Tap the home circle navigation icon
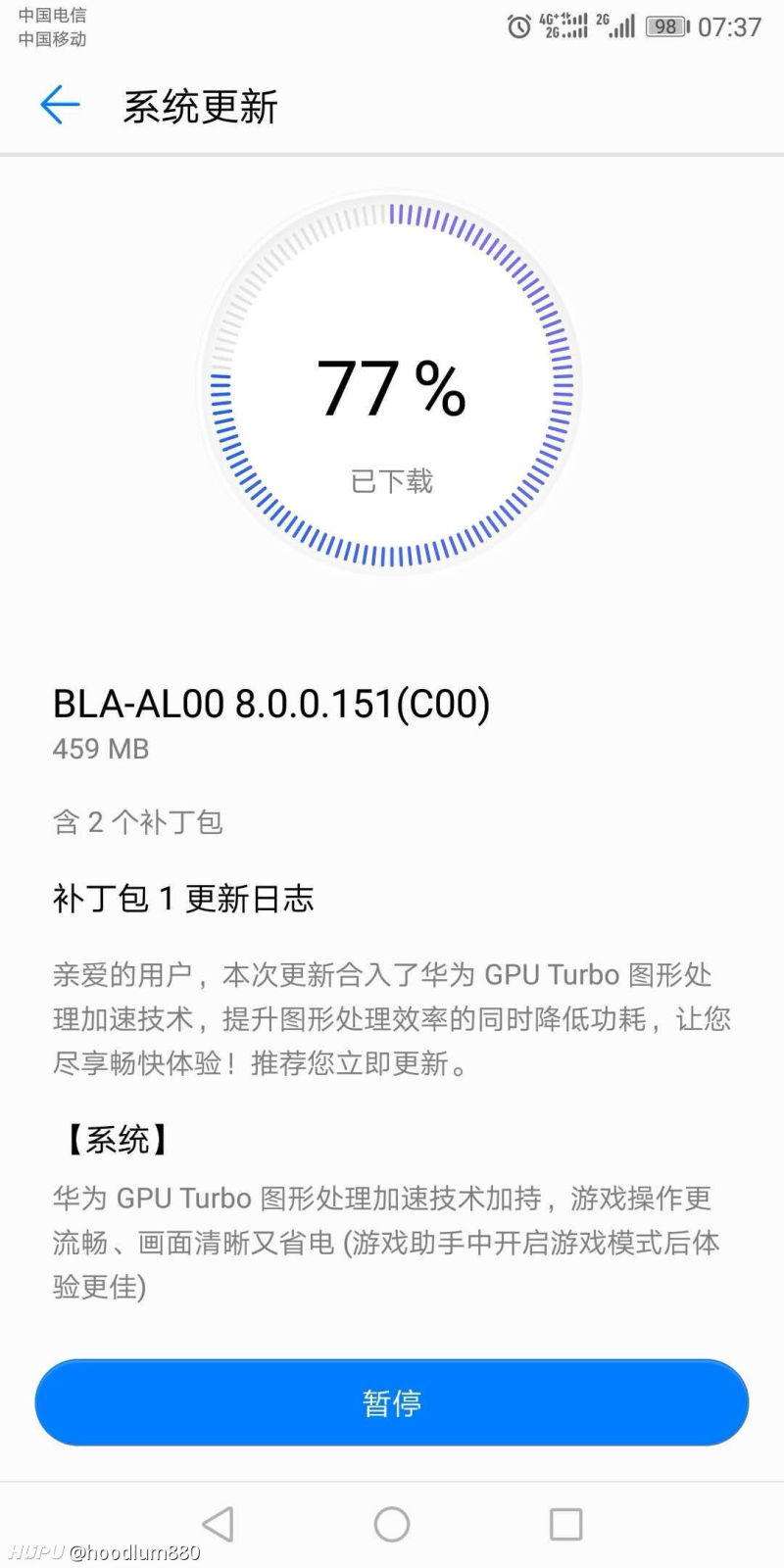784x1568 pixels. pos(391,1524)
